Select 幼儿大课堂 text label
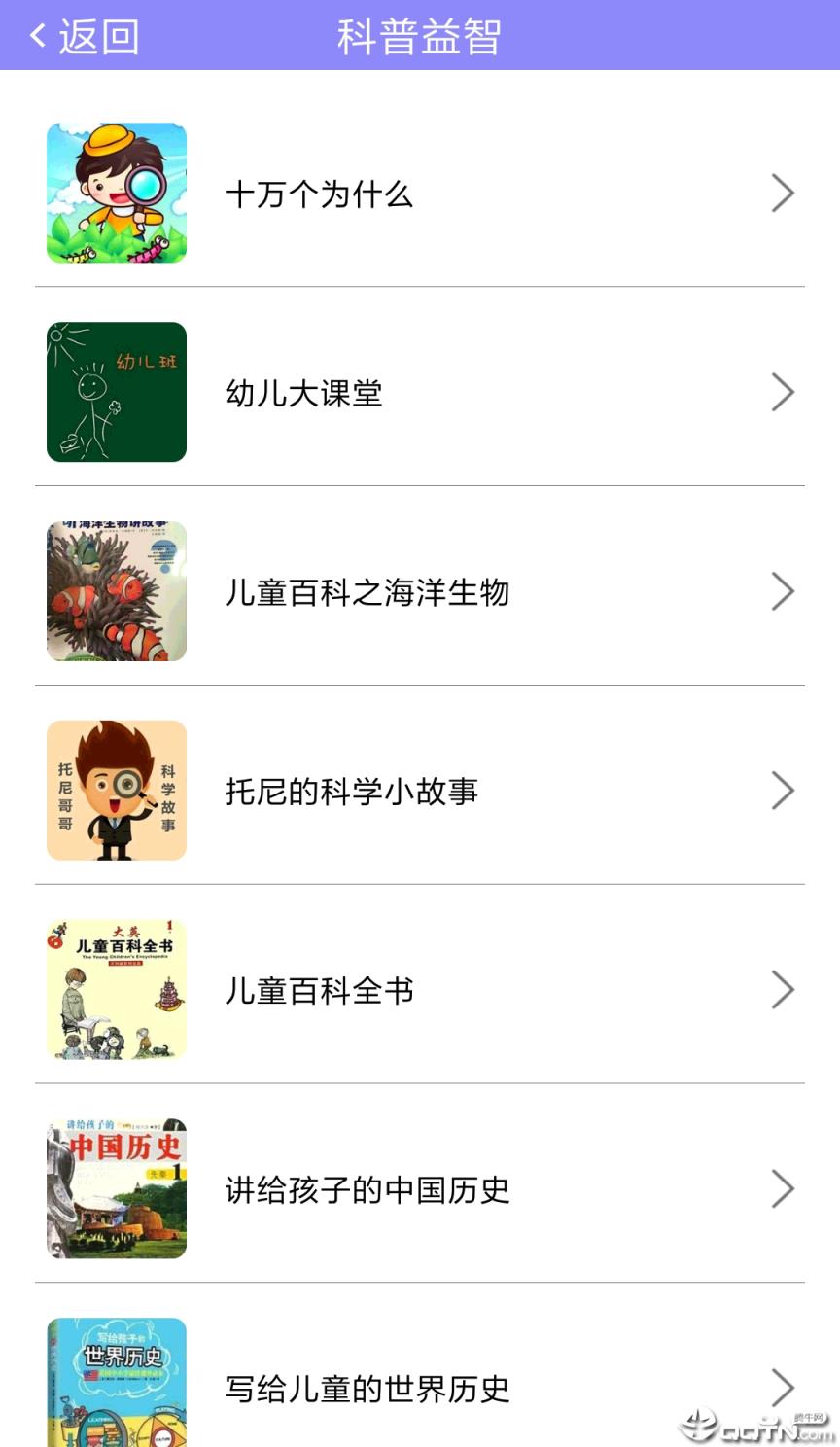Screen dimensions: 840x1447 [302, 392]
